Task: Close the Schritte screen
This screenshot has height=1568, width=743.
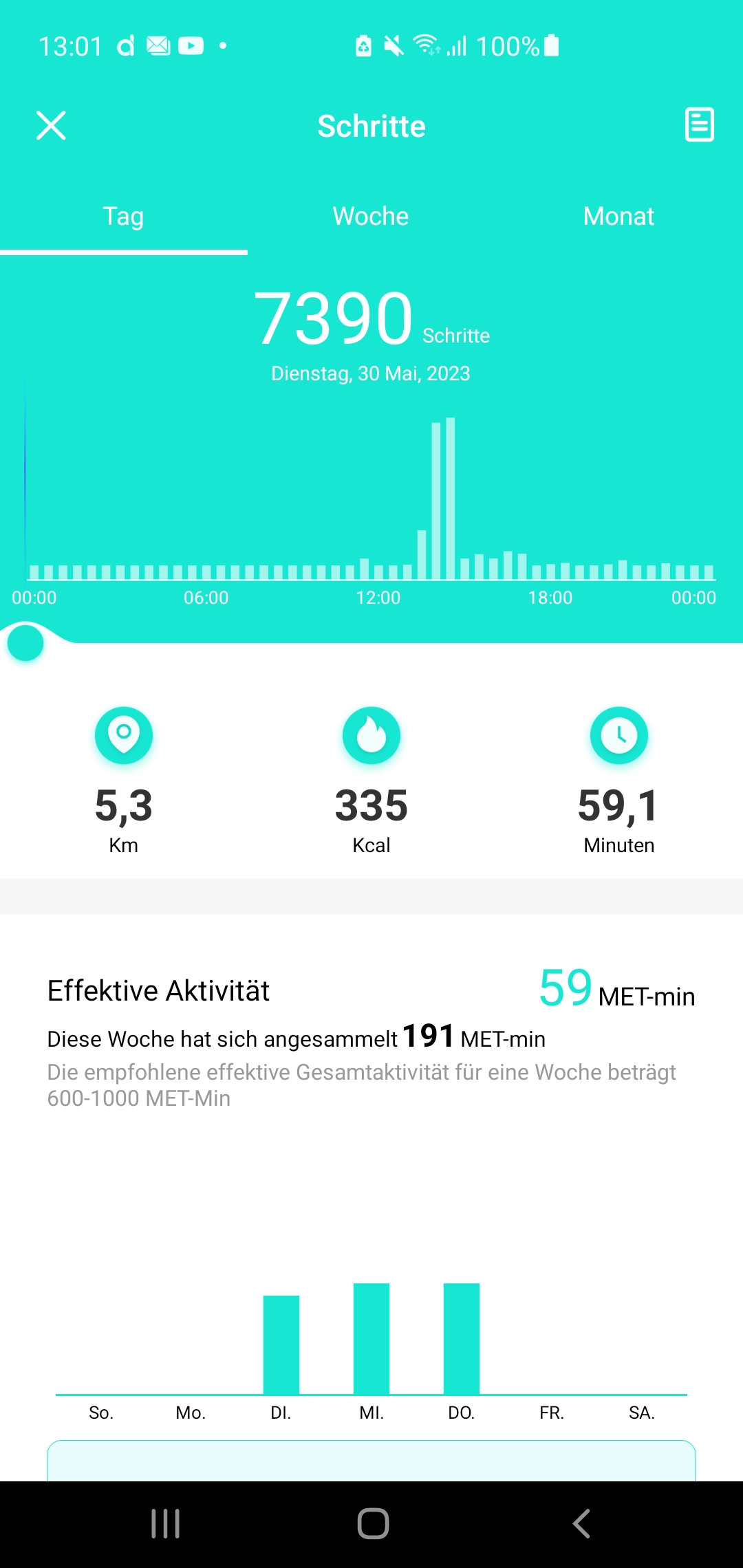Action: pyautogui.click(x=51, y=126)
